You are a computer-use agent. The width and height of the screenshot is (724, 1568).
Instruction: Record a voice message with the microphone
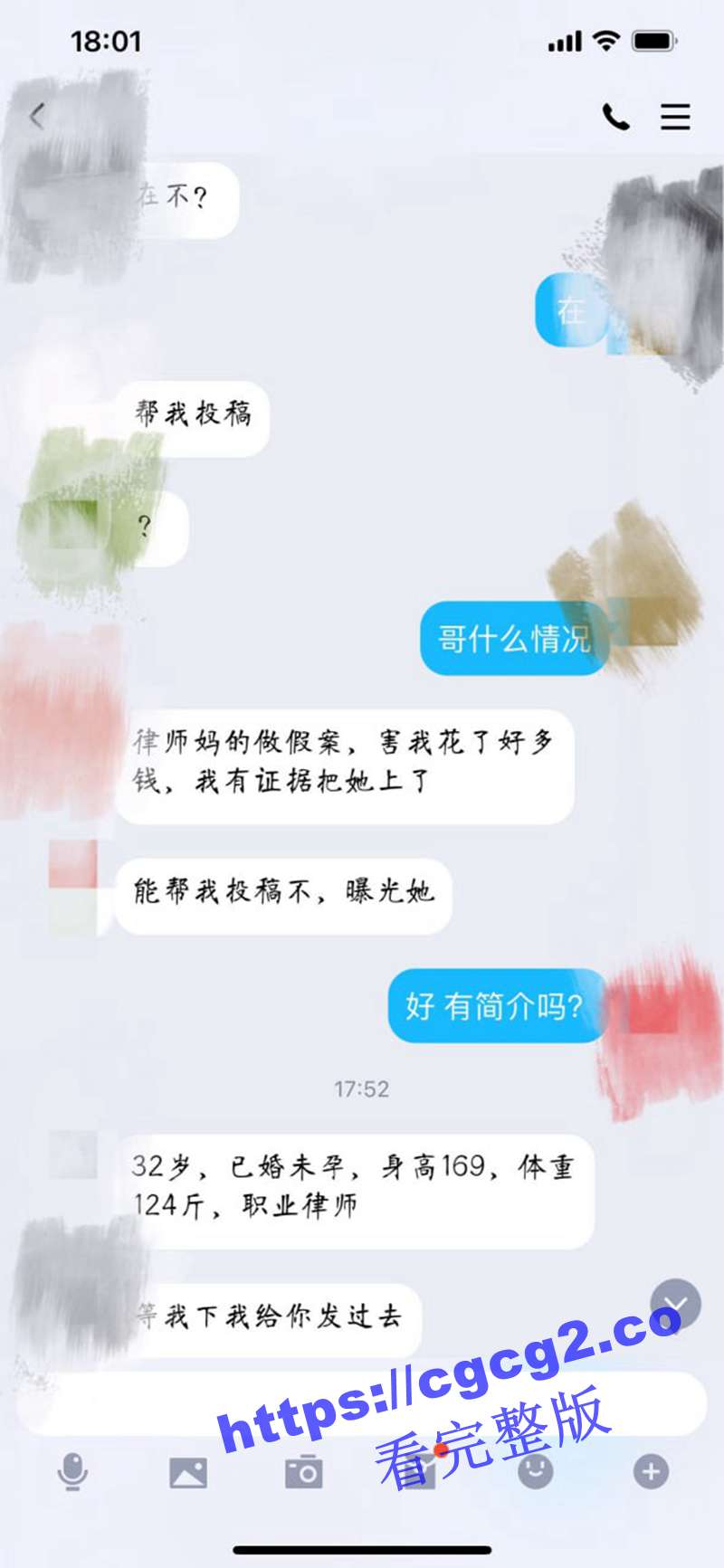tap(72, 1472)
